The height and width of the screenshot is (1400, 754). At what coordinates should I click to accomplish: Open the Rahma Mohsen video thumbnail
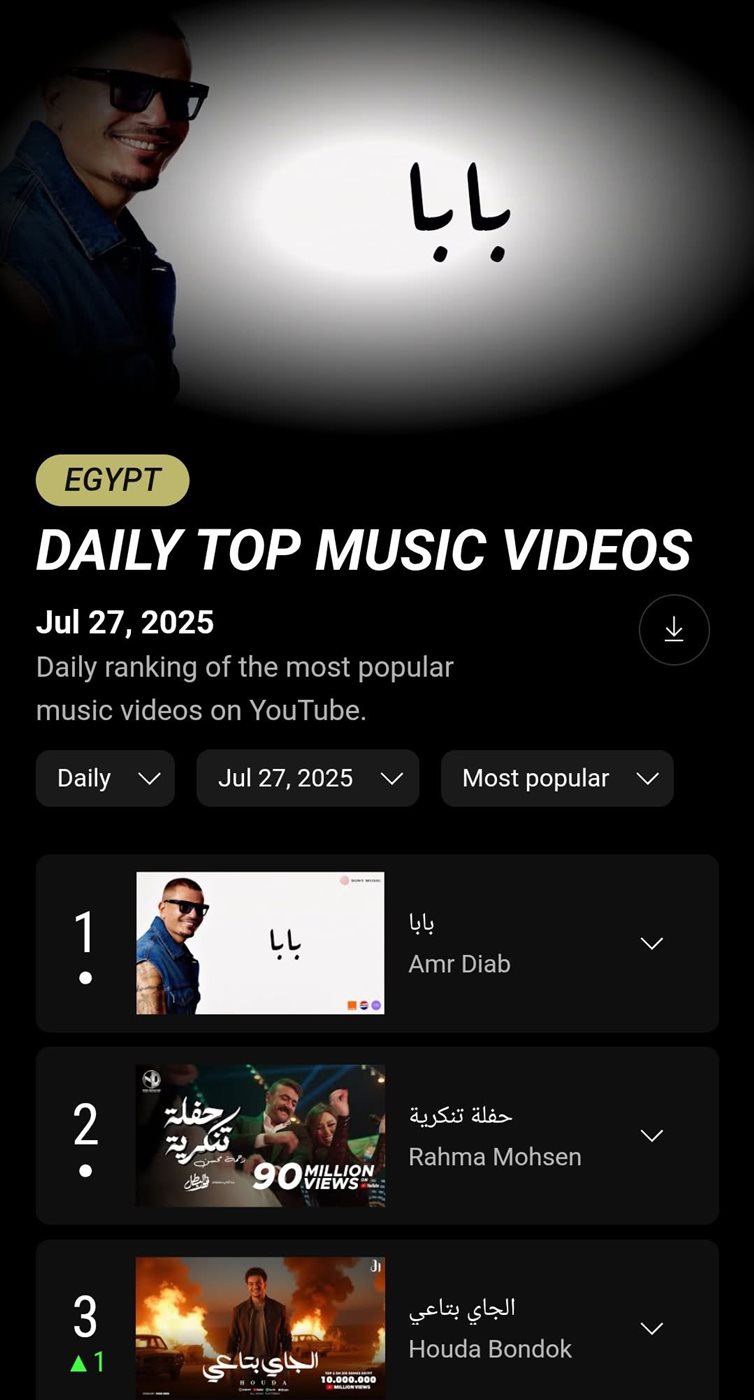pyautogui.click(x=260, y=1135)
